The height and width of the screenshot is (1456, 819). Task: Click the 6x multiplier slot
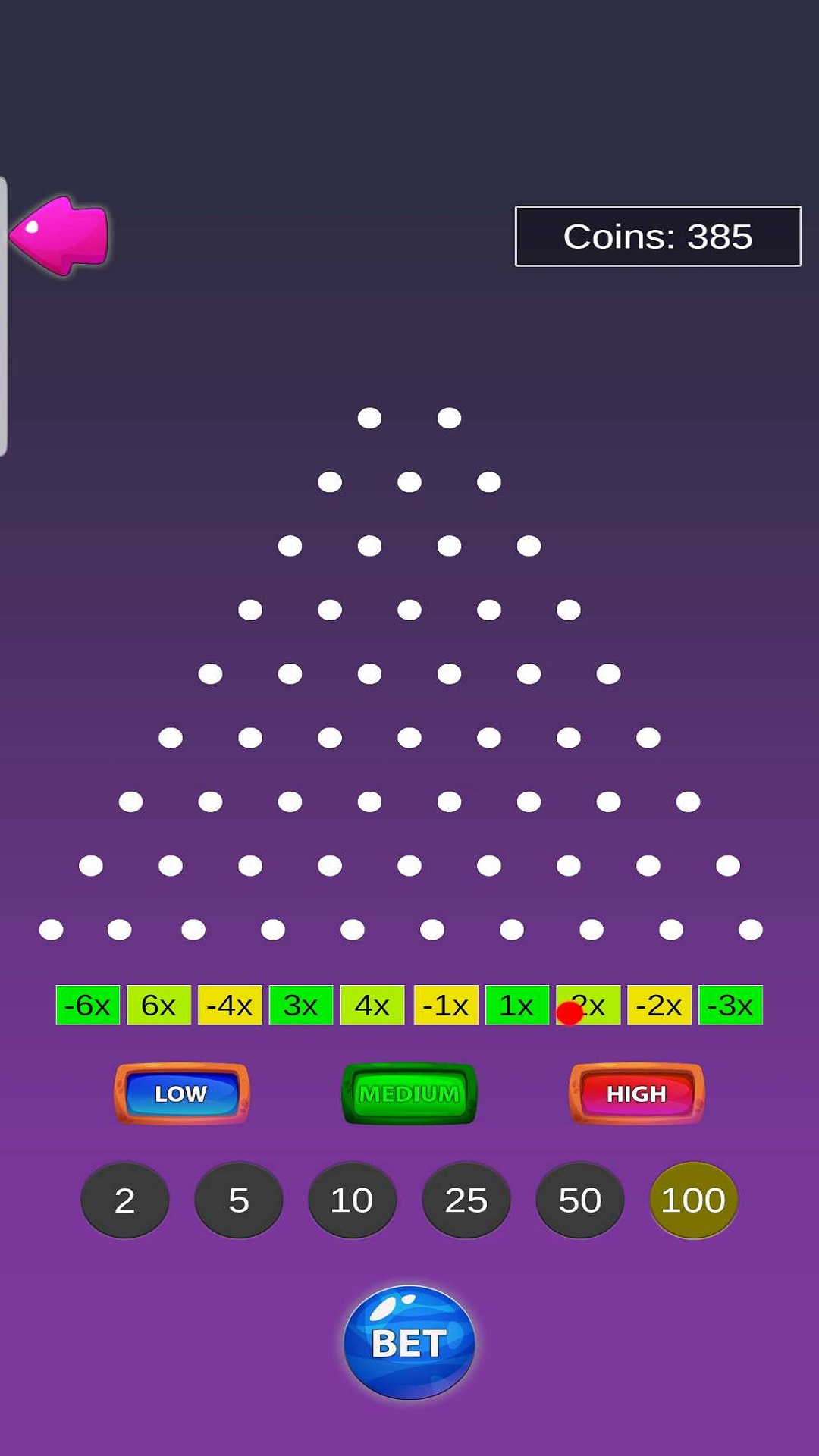[x=158, y=1005]
